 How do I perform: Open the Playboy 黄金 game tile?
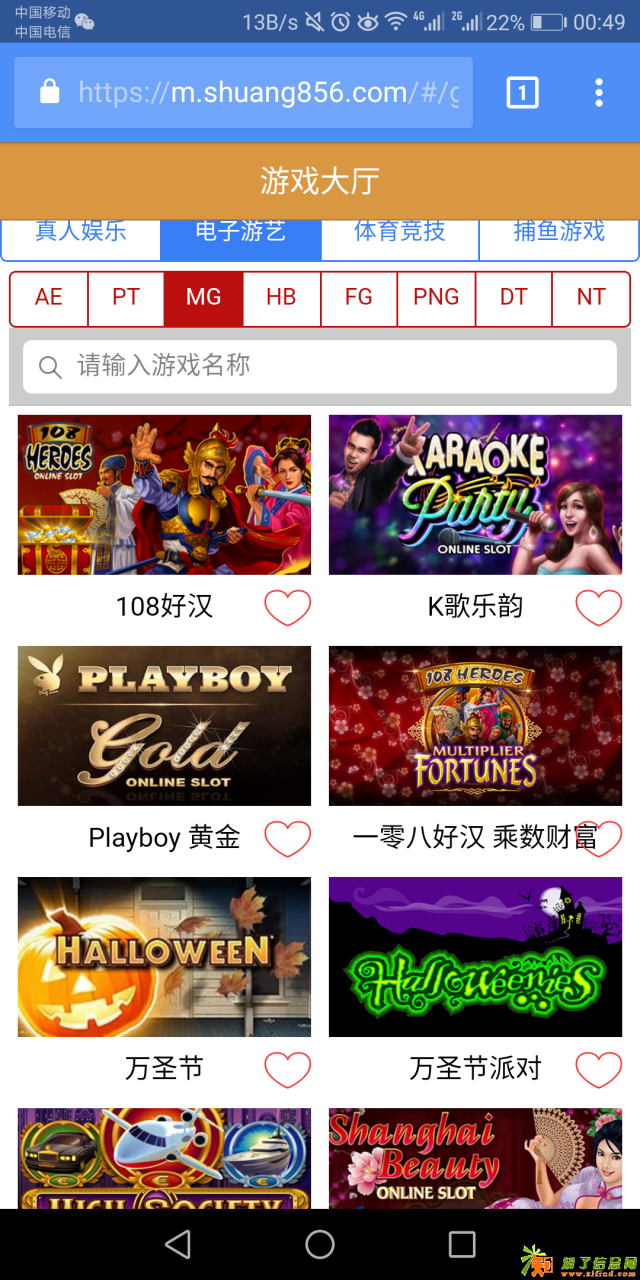(x=164, y=726)
